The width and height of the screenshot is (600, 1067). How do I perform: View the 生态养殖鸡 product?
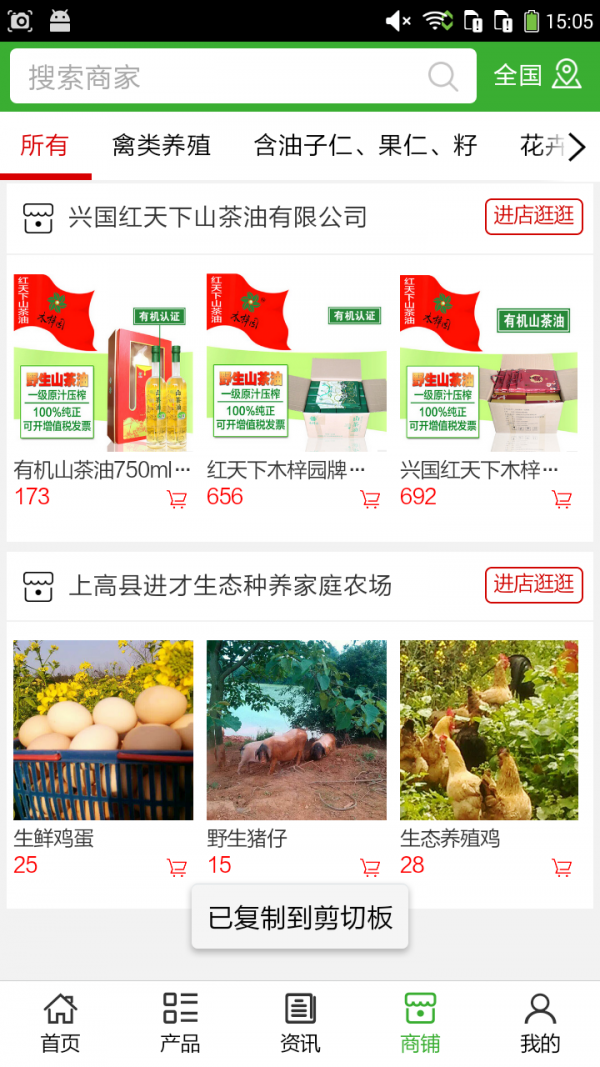coord(489,730)
